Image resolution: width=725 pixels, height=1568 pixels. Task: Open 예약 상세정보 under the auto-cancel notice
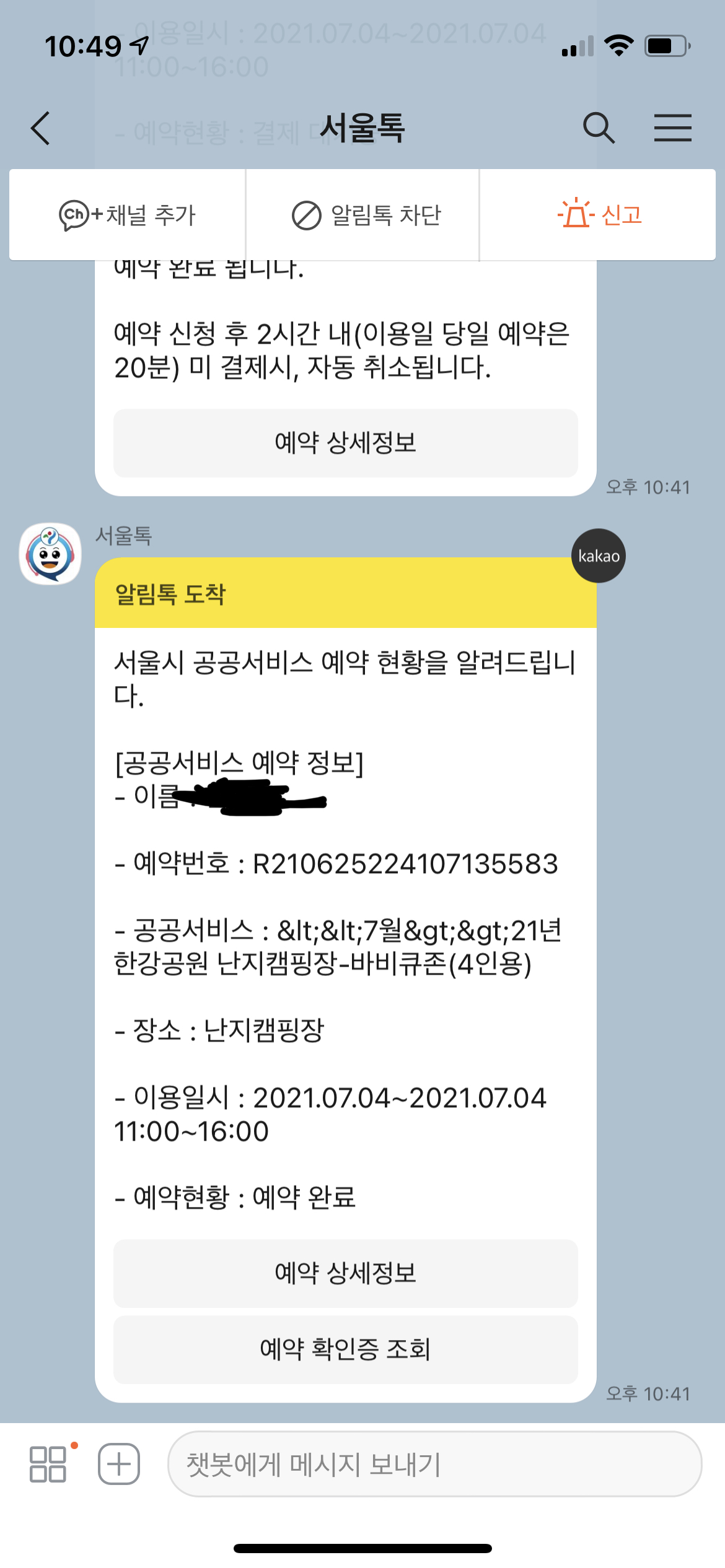(x=345, y=443)
